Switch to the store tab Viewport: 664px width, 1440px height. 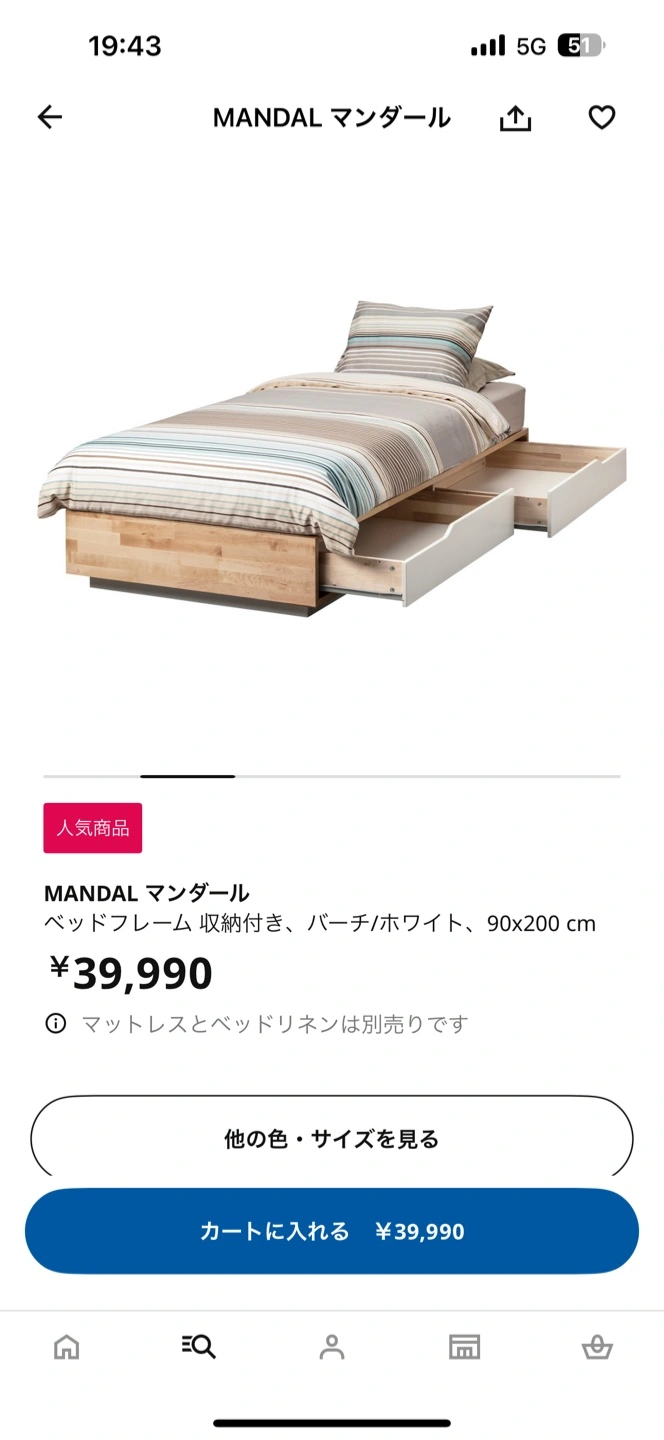click(x=464, y=1347)
